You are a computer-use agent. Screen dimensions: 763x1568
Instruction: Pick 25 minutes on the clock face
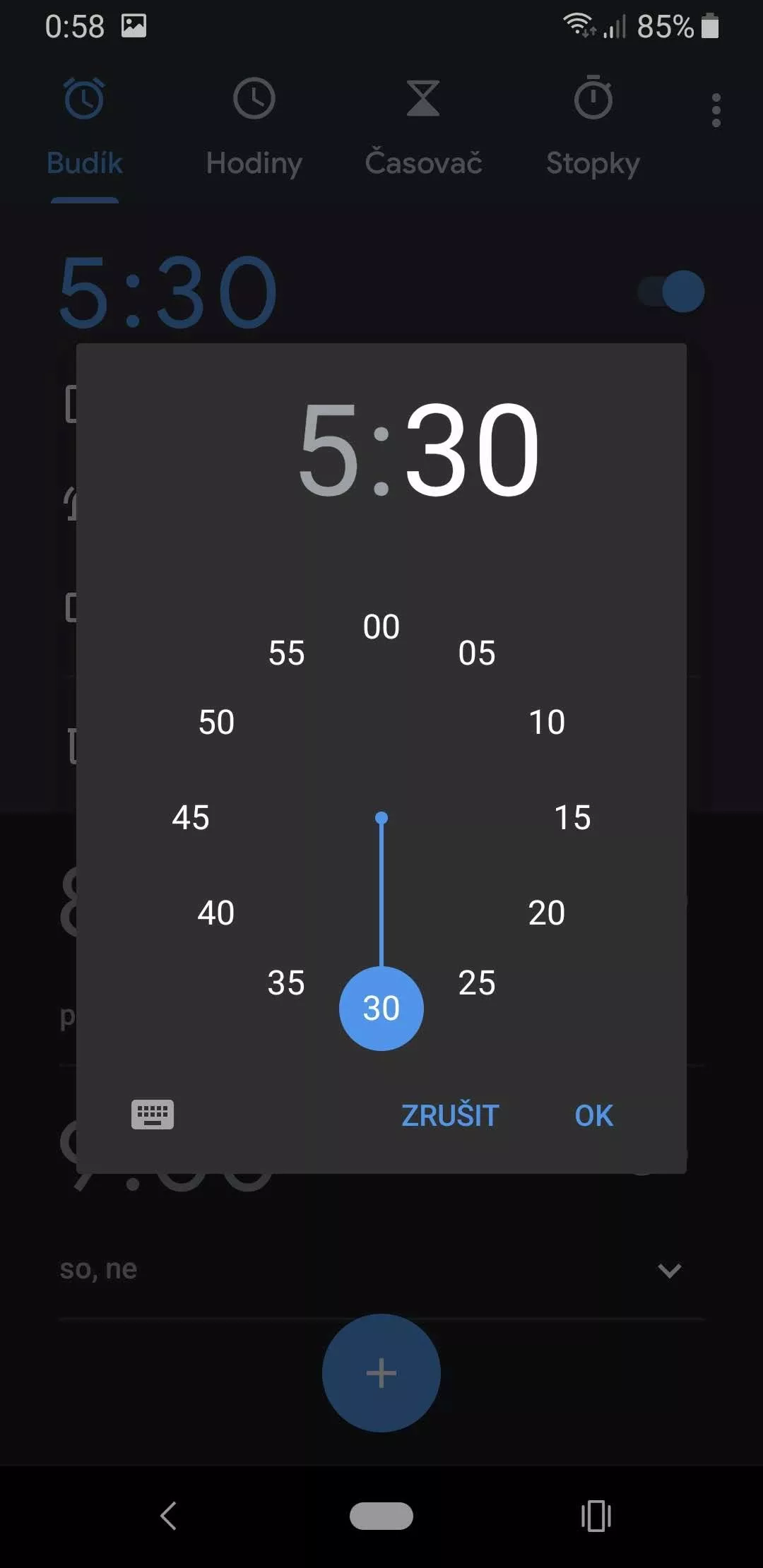pyautogui.click(x=477, y=982)
